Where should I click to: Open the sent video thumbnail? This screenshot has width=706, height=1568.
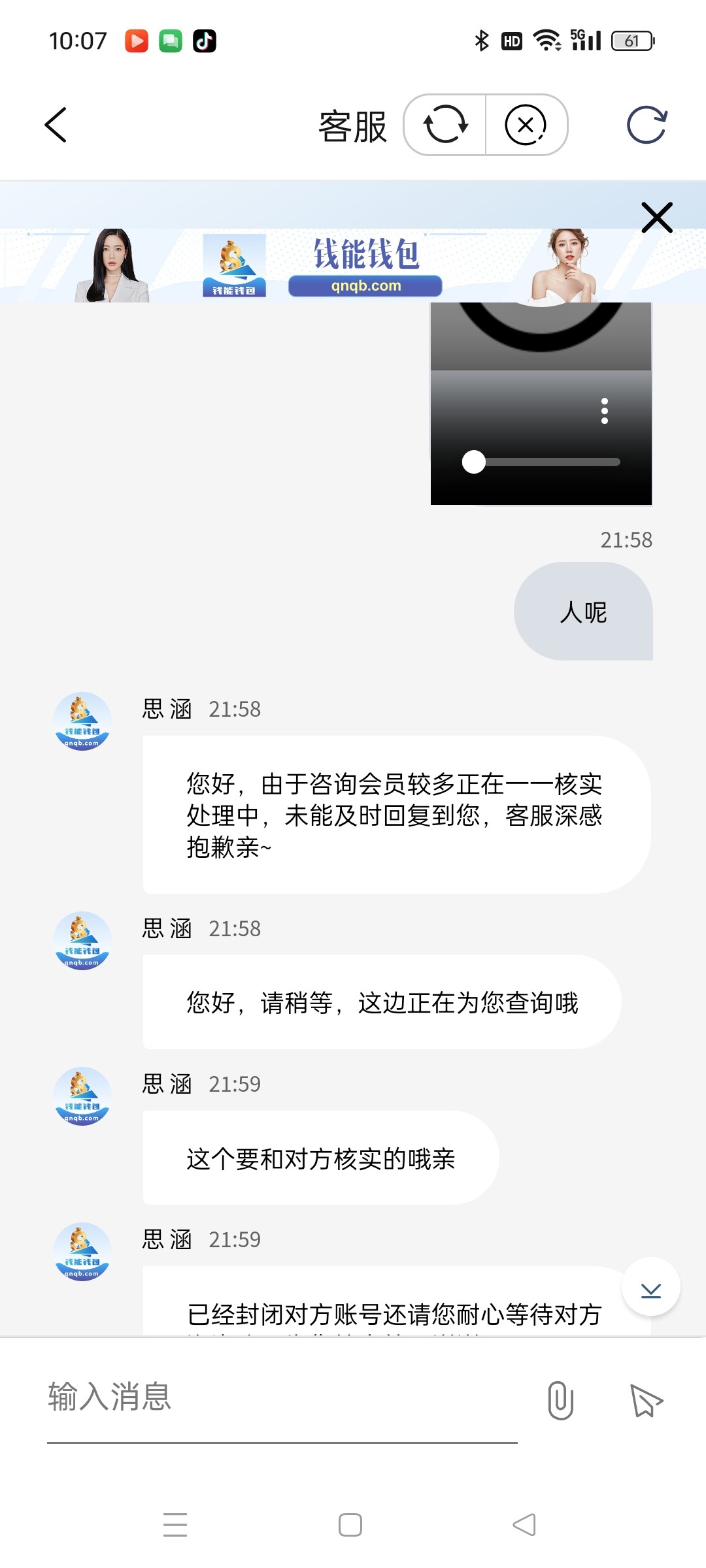(x=541, y=404)
